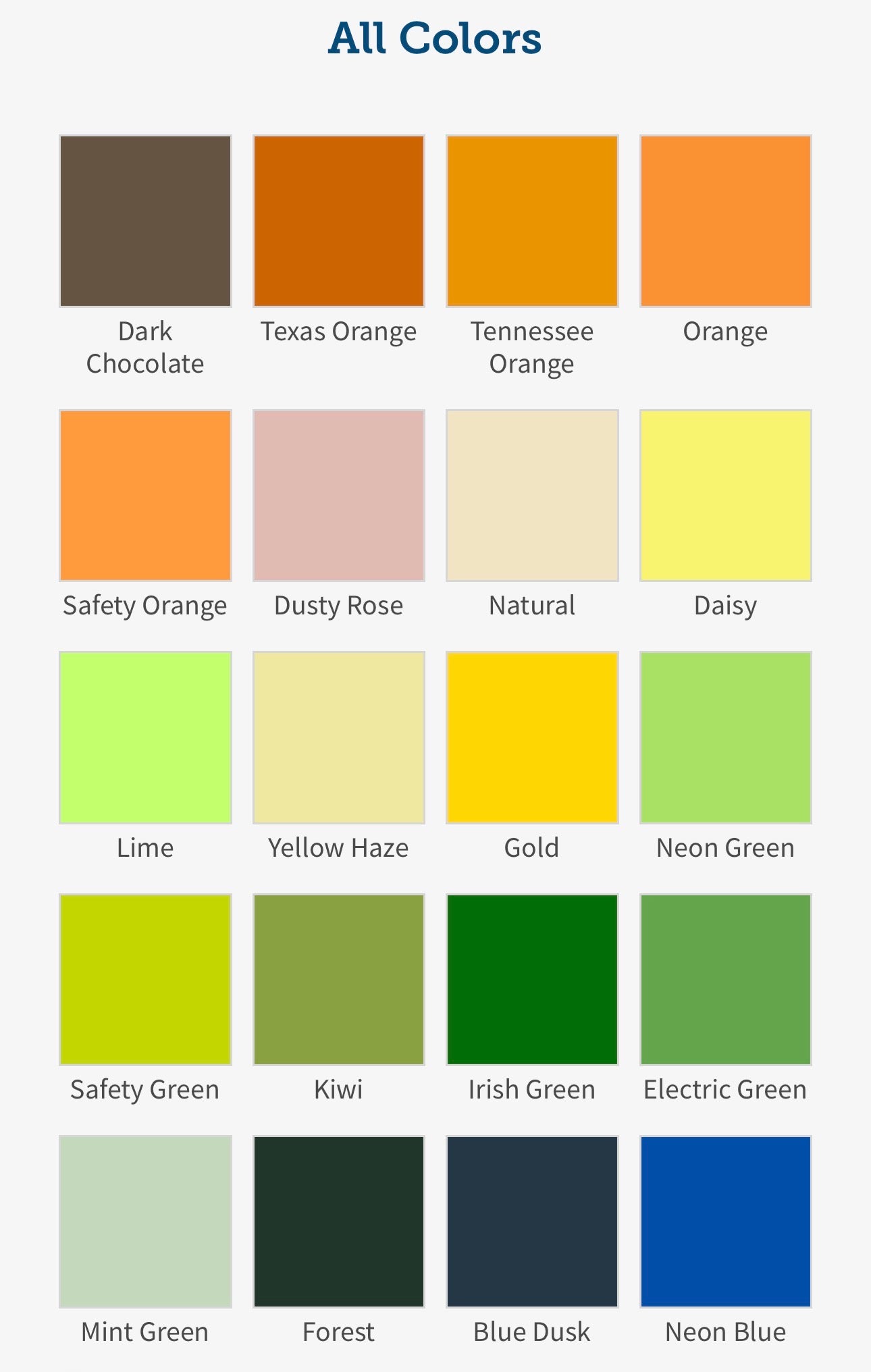871x1372 pixels.
Task: Select the Kiwi color swatch
Action: [339, 979]
